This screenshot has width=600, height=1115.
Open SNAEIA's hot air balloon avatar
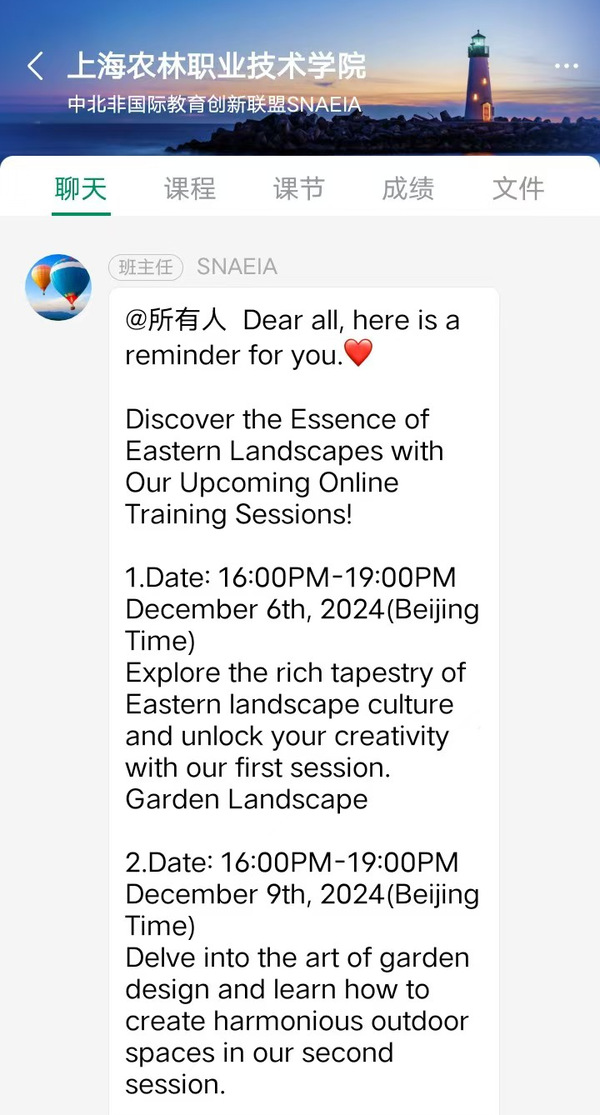coord(58,287)
